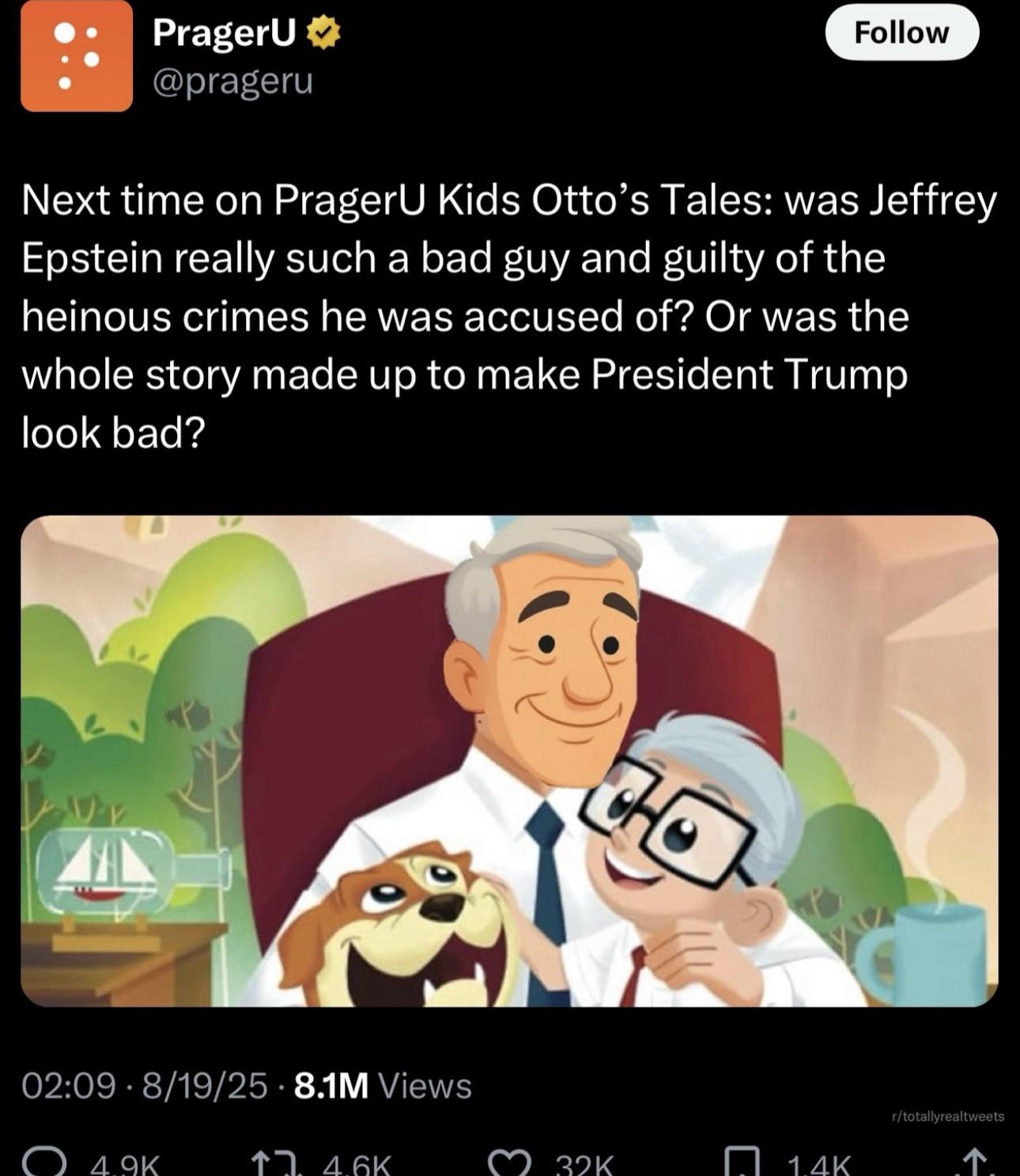Open PragerU's profile picture
1020x1176 pixels.
pyautogui.click(x=76, y=56)
